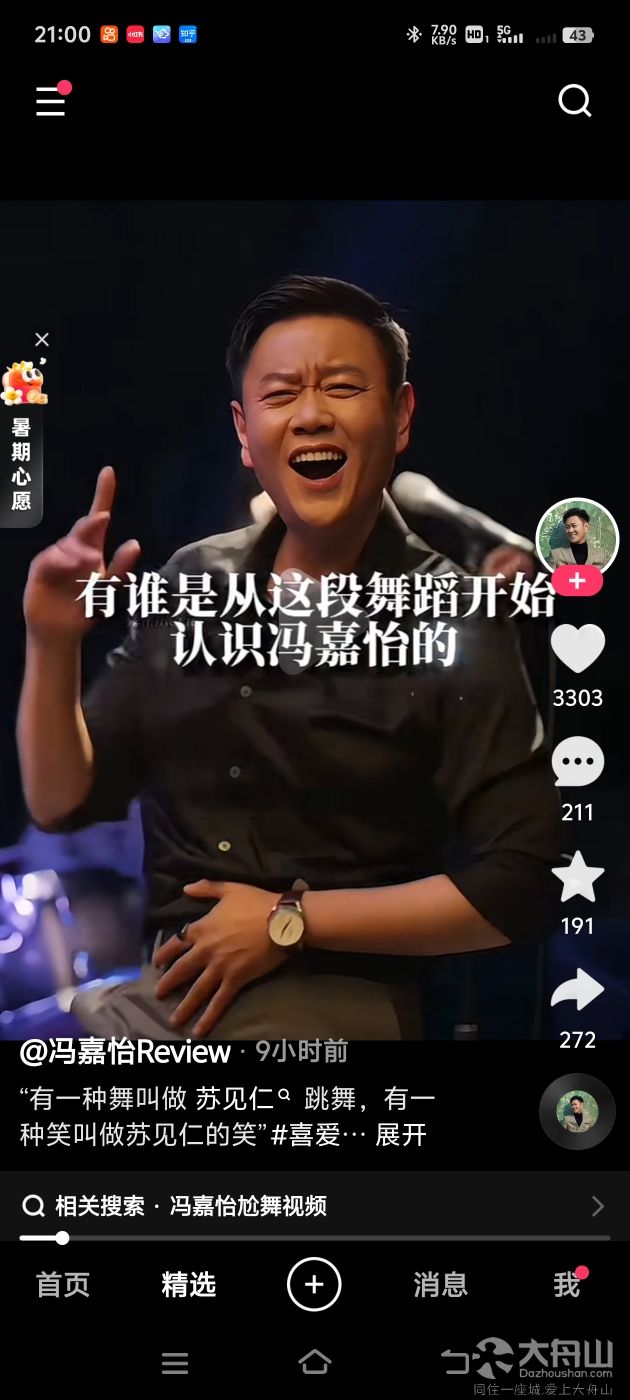Viewport: 630px width, 1400px height.
Task: Tap the 苏见仁 search link in caption
Action: [x=235, y=1100]
